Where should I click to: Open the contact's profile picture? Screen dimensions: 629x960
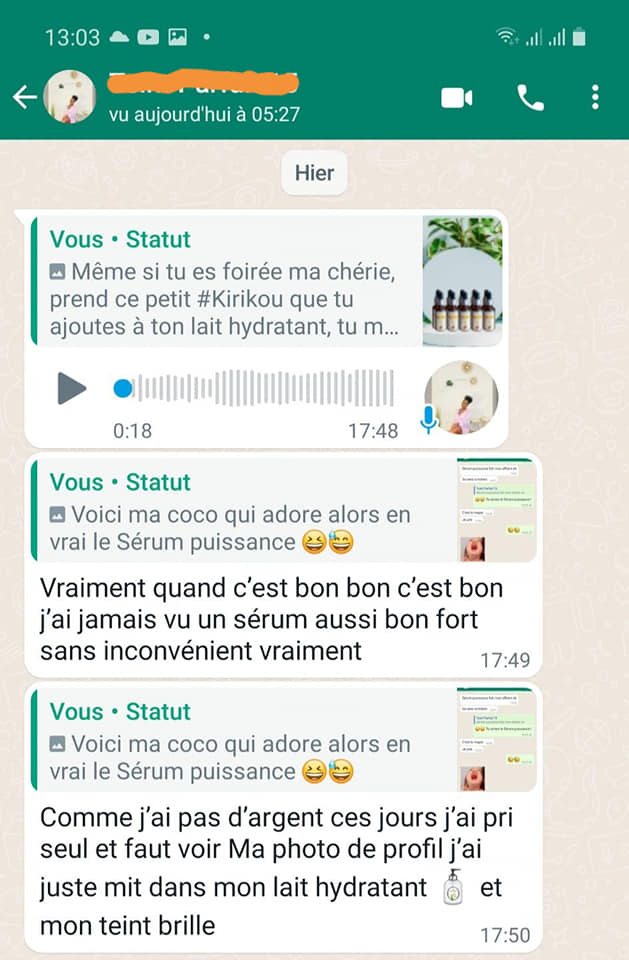click(x=70, y=97)
